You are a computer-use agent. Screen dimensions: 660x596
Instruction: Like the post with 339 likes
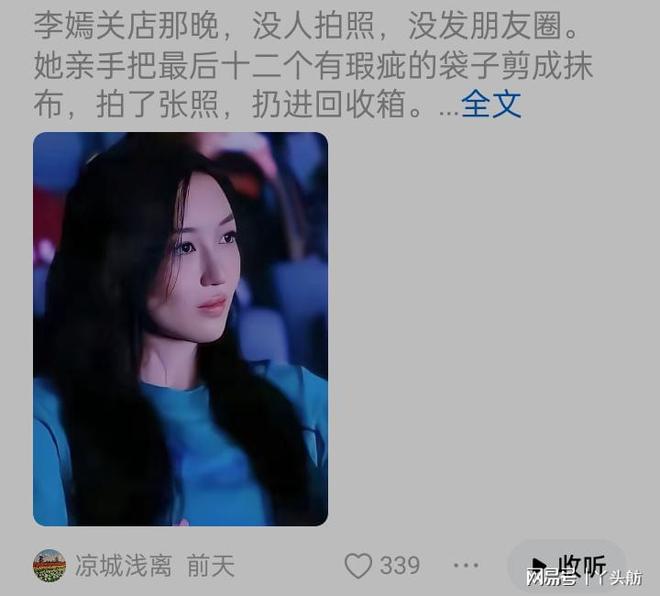point(358,566)
